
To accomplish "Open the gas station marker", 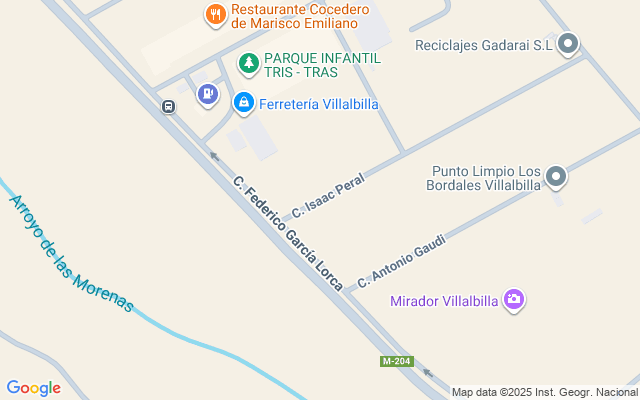I will (x=207, y=95).
